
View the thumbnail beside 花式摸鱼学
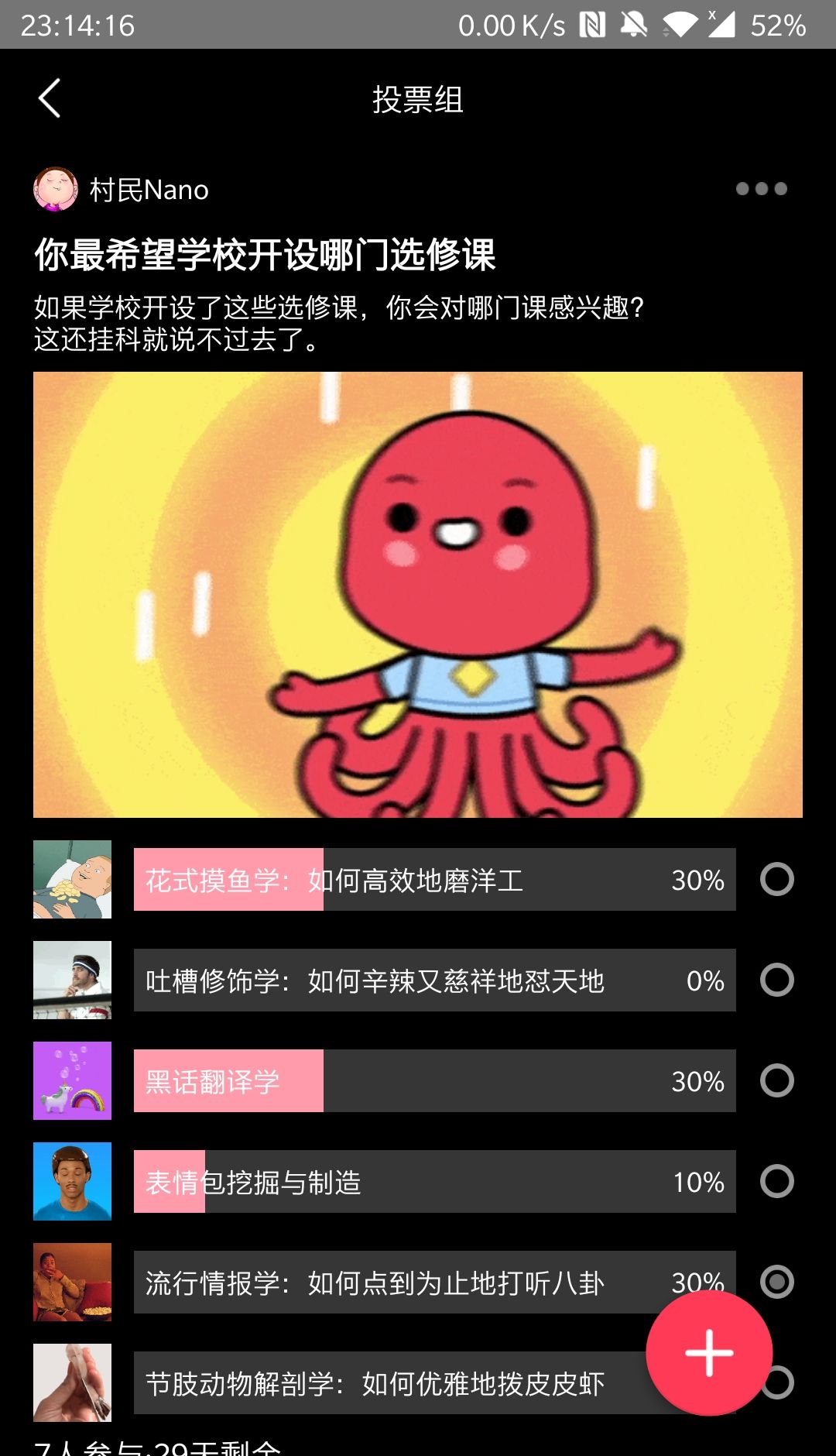click(x=72, y=880)
